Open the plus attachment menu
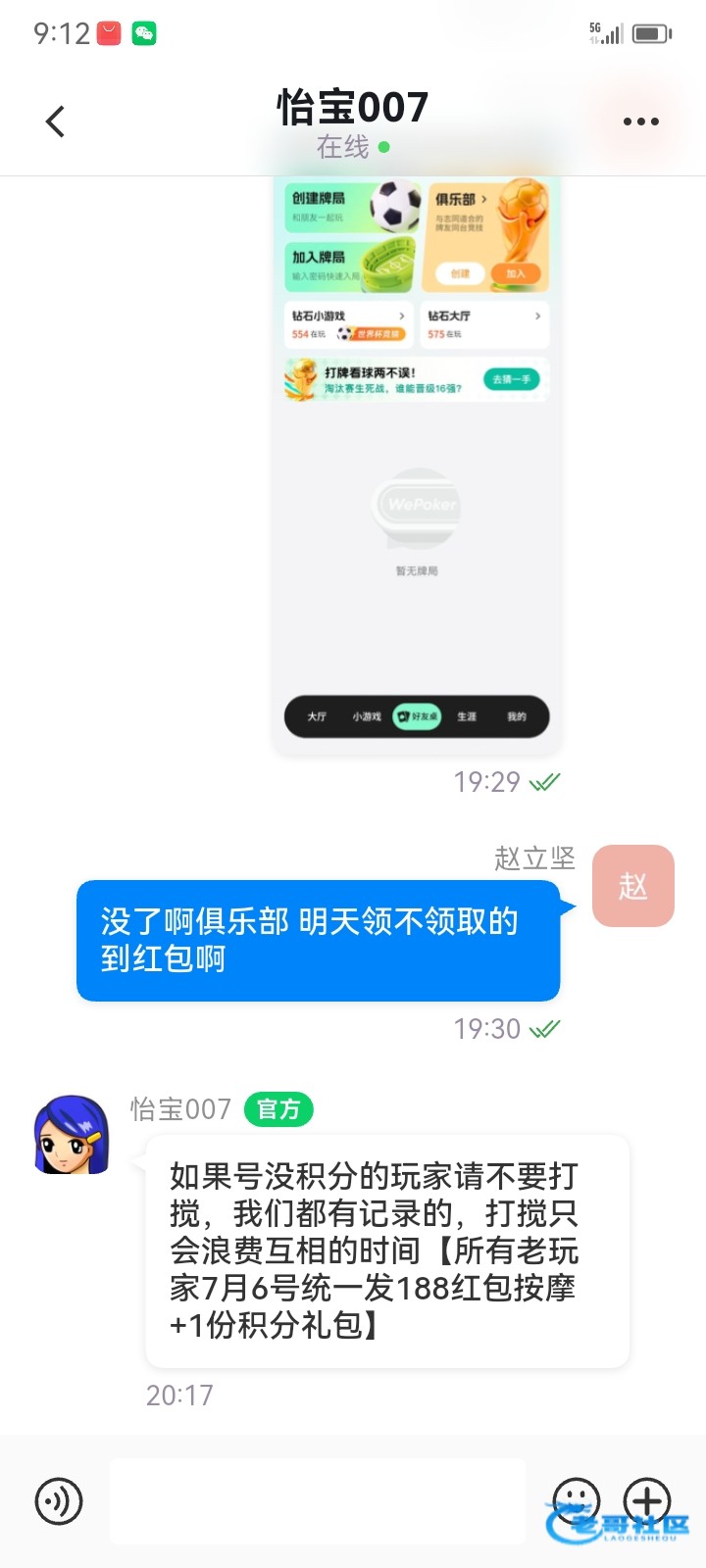Viewport: 706px width, 1568px height. 647,1501
